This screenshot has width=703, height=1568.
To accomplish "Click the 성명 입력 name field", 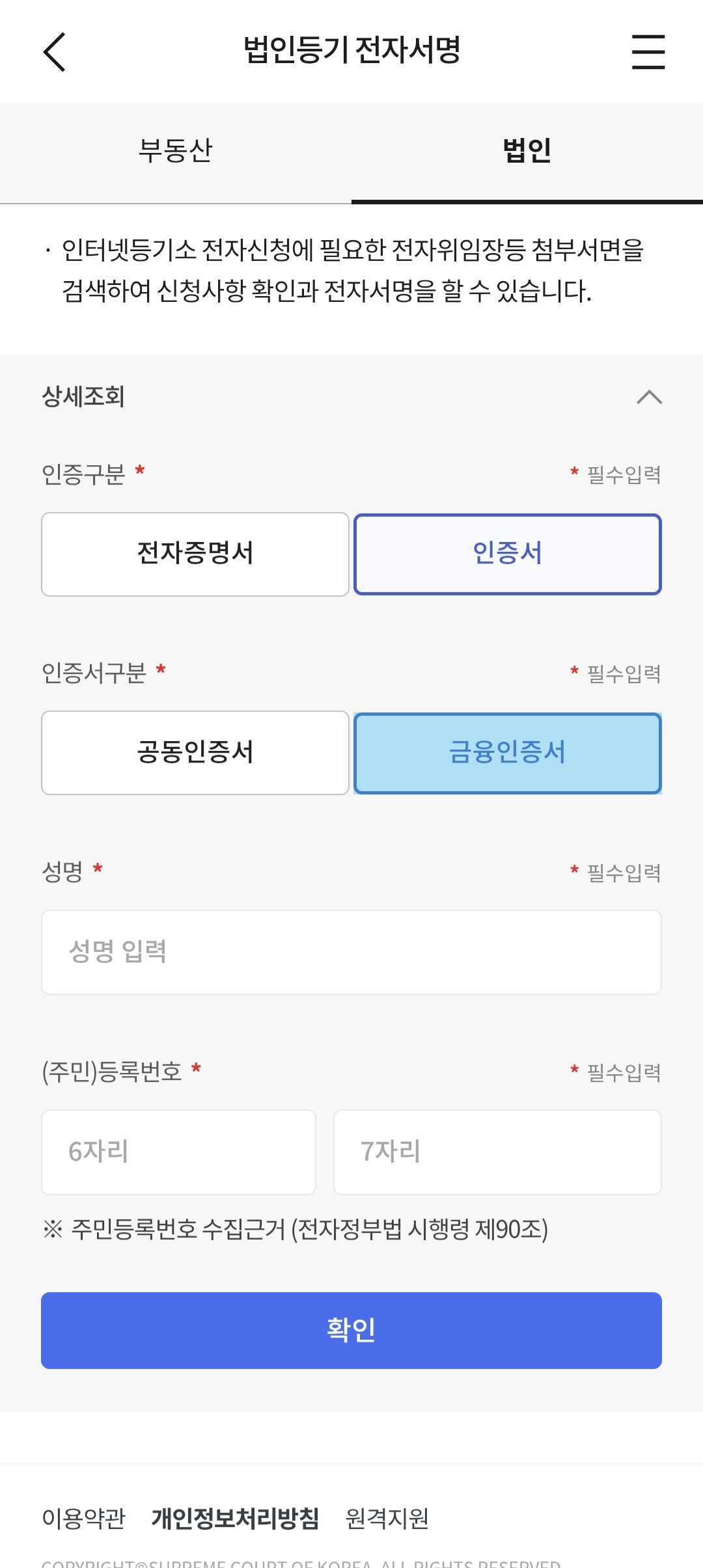I will point(351,951).
